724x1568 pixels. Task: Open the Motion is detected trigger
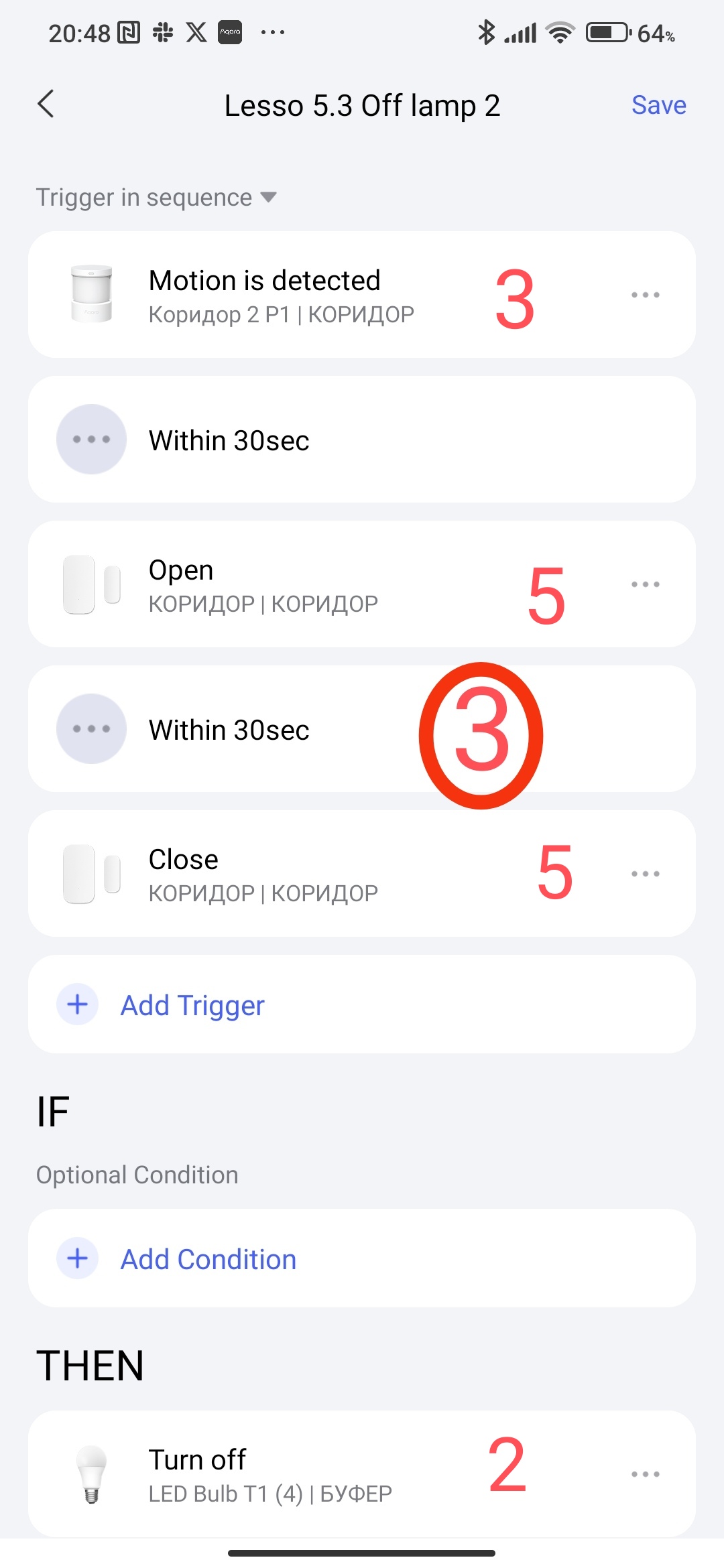[282, 295]
